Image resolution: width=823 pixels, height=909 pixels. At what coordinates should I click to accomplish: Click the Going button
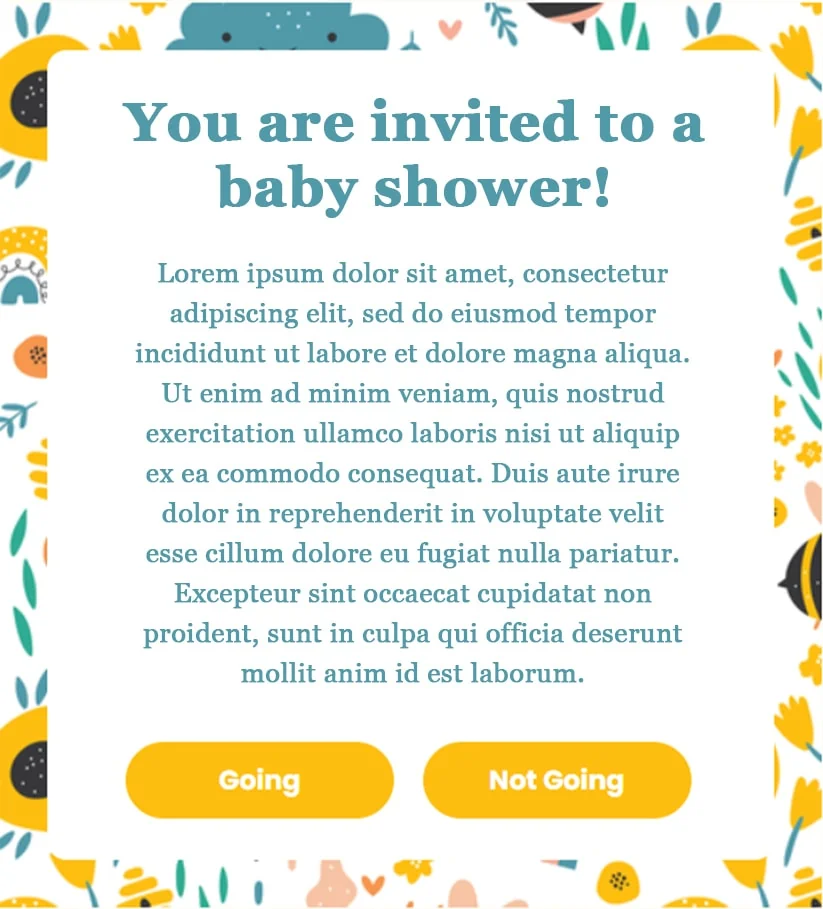(x=259, y=780)
